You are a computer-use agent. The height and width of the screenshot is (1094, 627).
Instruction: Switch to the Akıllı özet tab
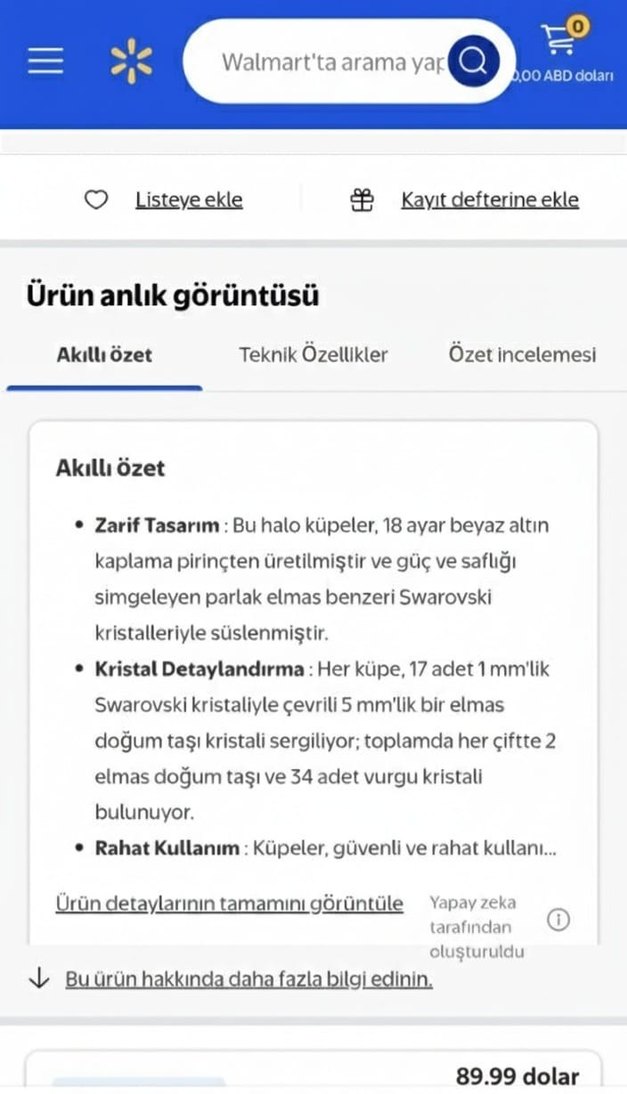[x=104, y=355]
